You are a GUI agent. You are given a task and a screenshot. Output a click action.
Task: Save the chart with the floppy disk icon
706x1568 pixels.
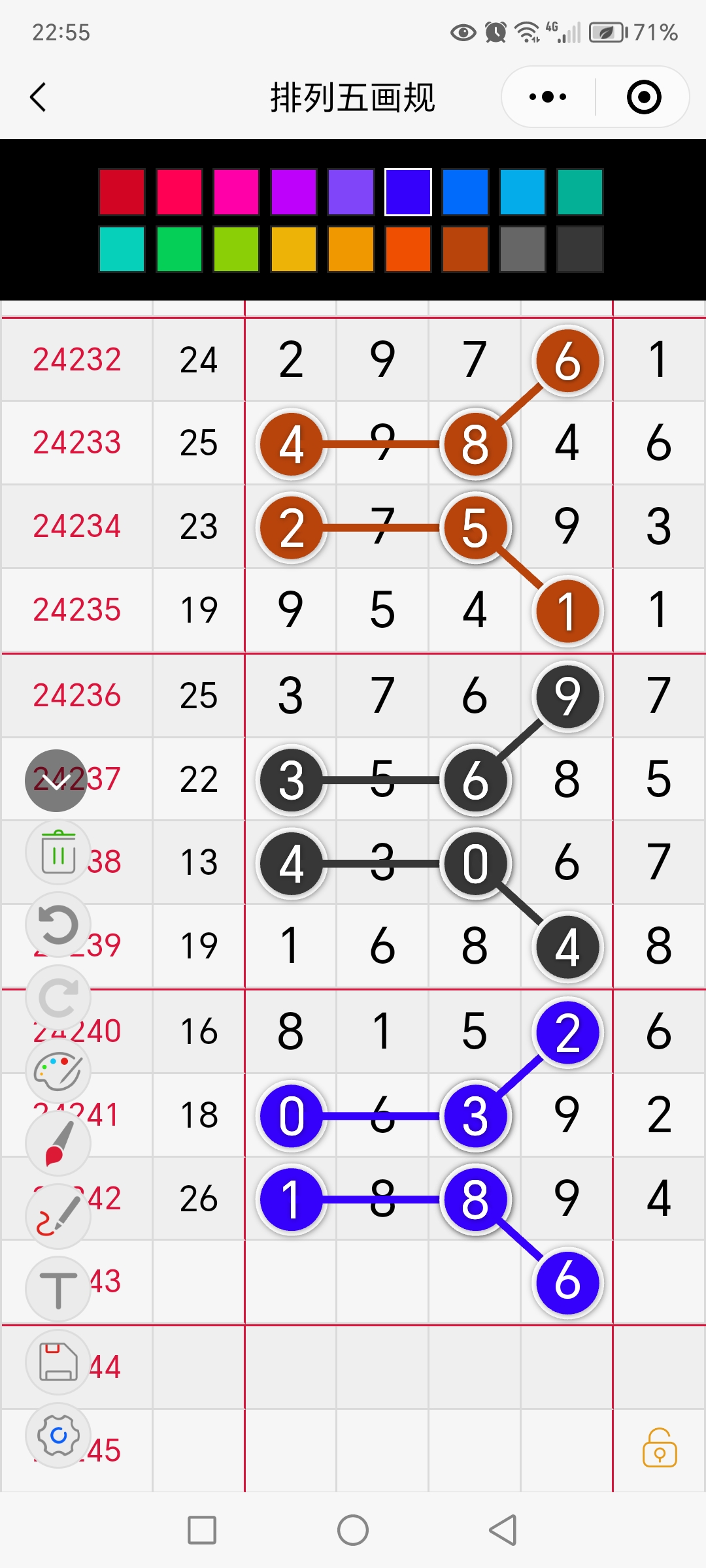[58, 1362]
